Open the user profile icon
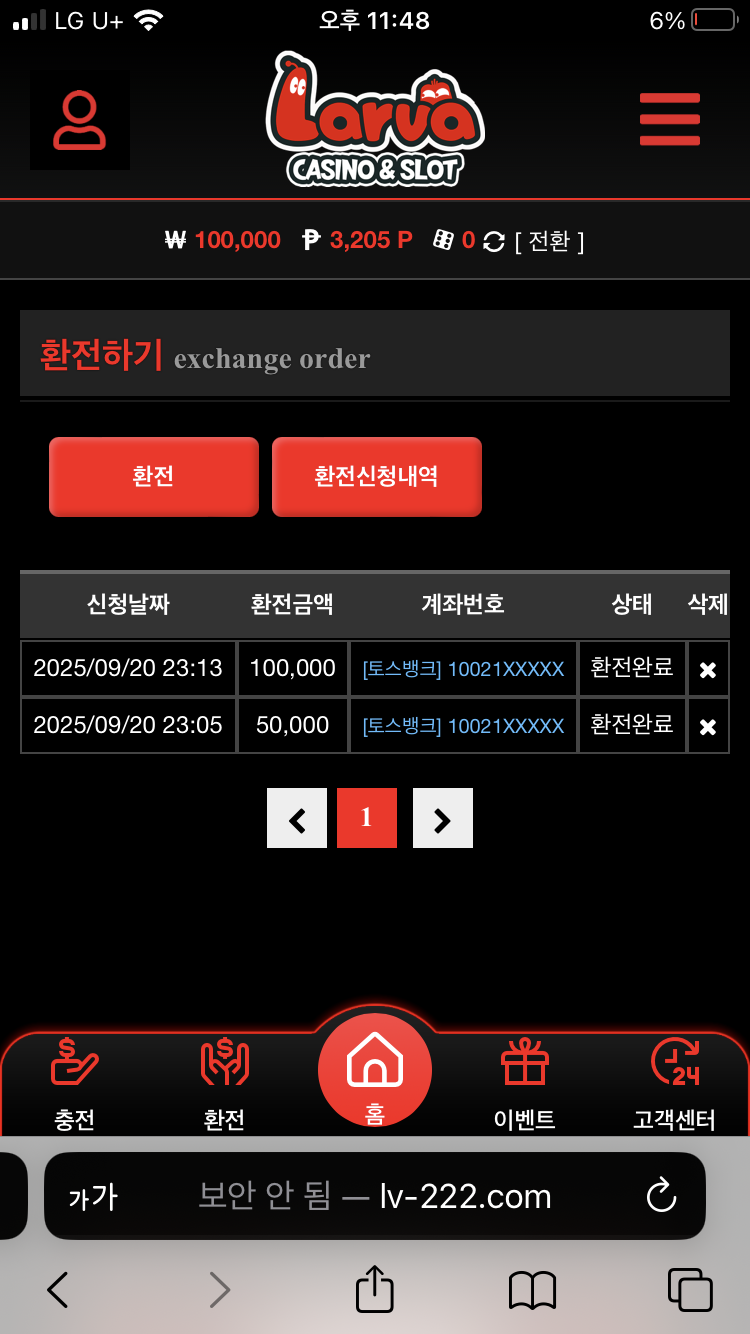Image resolution: width=750 pixels, height=1334 pixels. coord(80,121)
